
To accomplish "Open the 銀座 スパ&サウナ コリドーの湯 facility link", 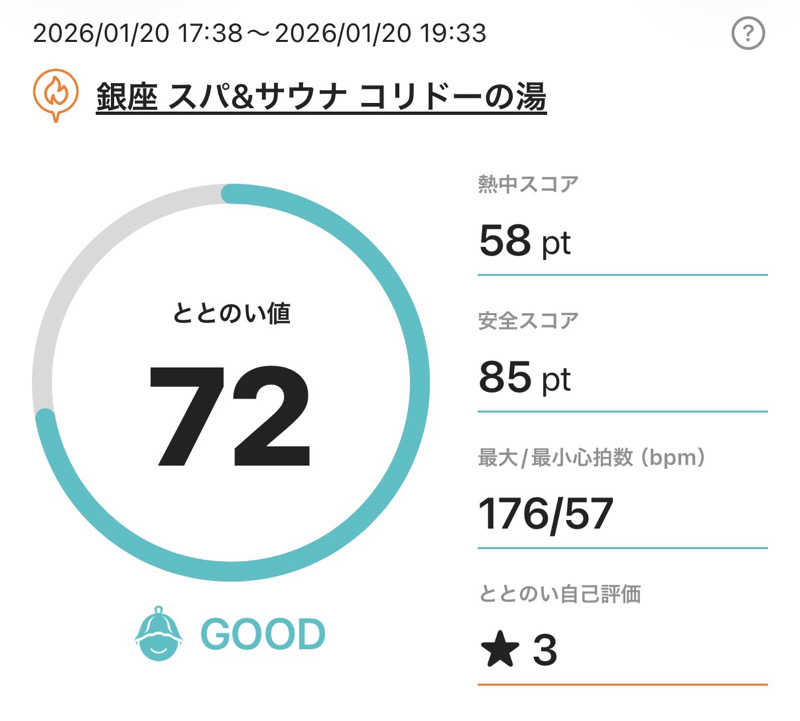I will 321,97.
